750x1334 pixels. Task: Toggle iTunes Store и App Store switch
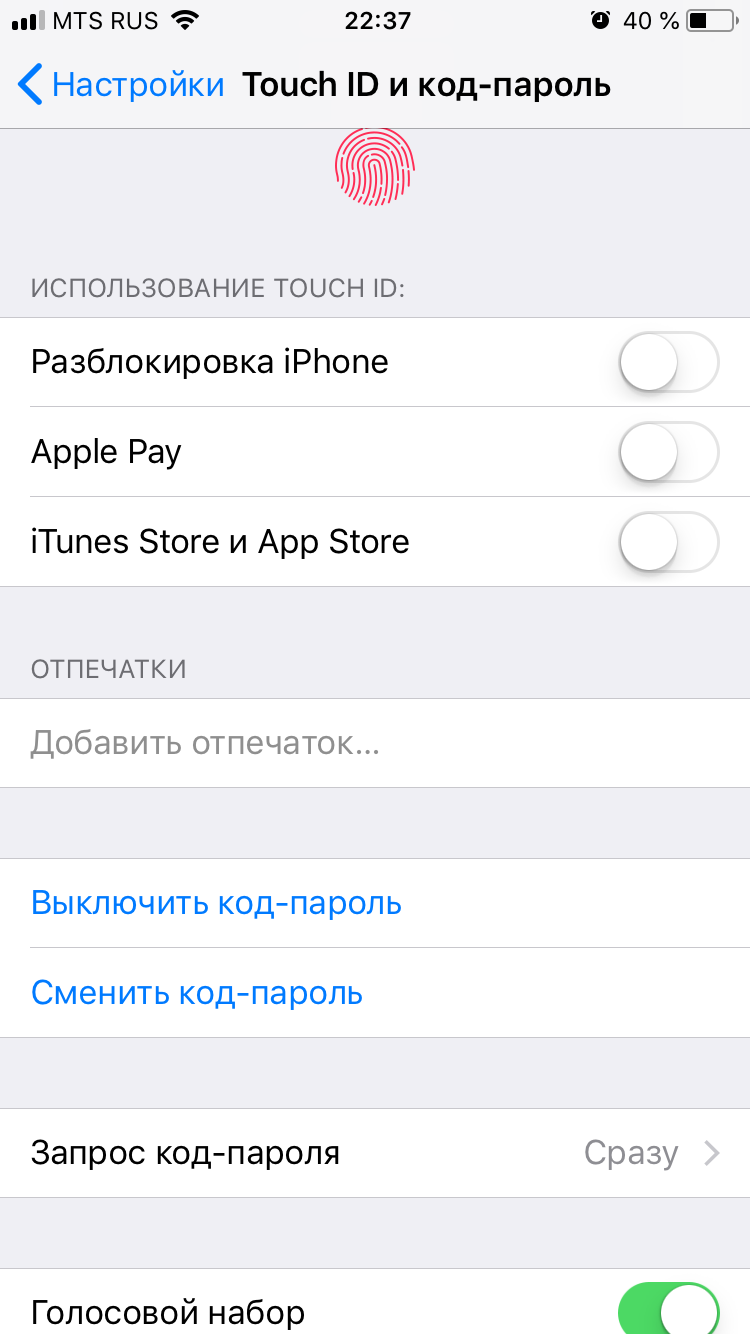(x=668, y=542)
